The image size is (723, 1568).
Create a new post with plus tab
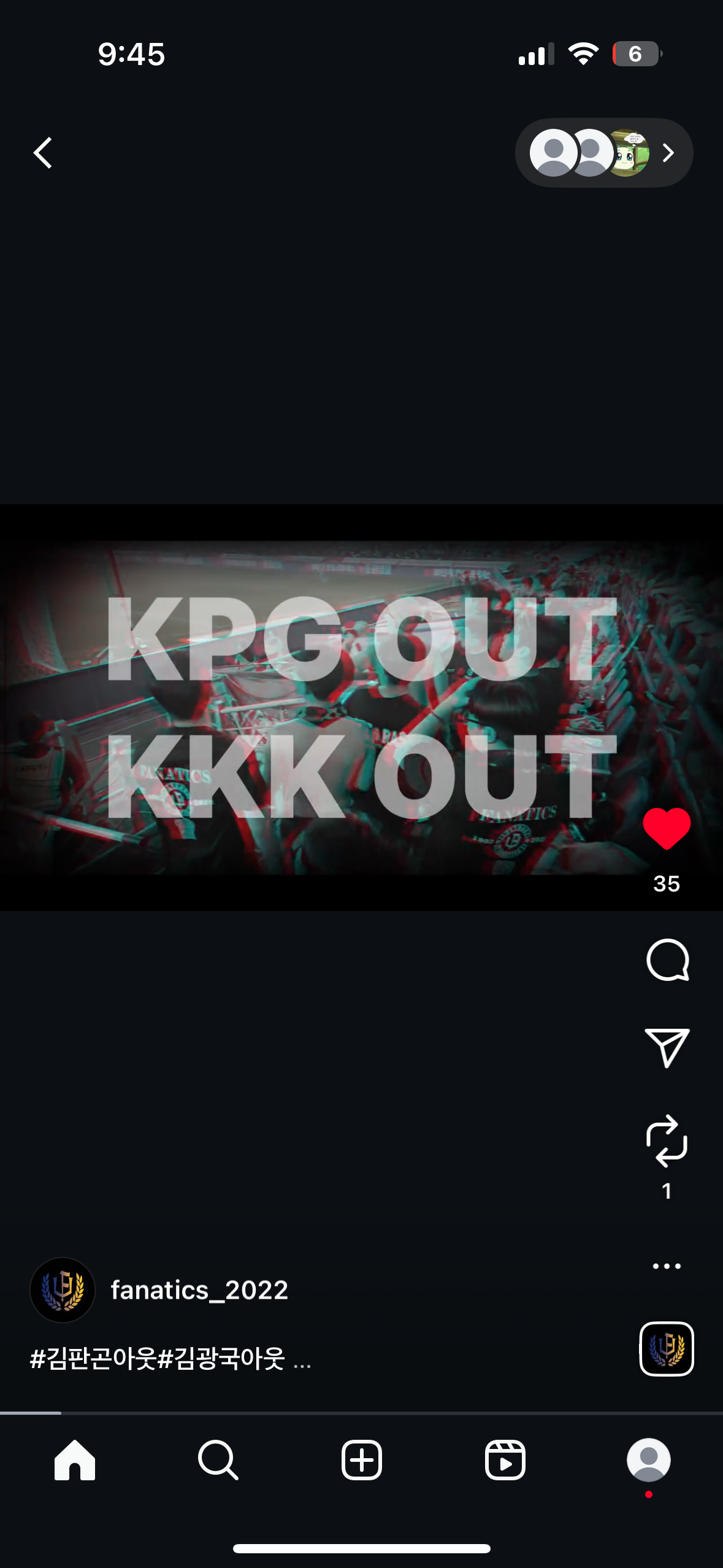(361, 1460)
